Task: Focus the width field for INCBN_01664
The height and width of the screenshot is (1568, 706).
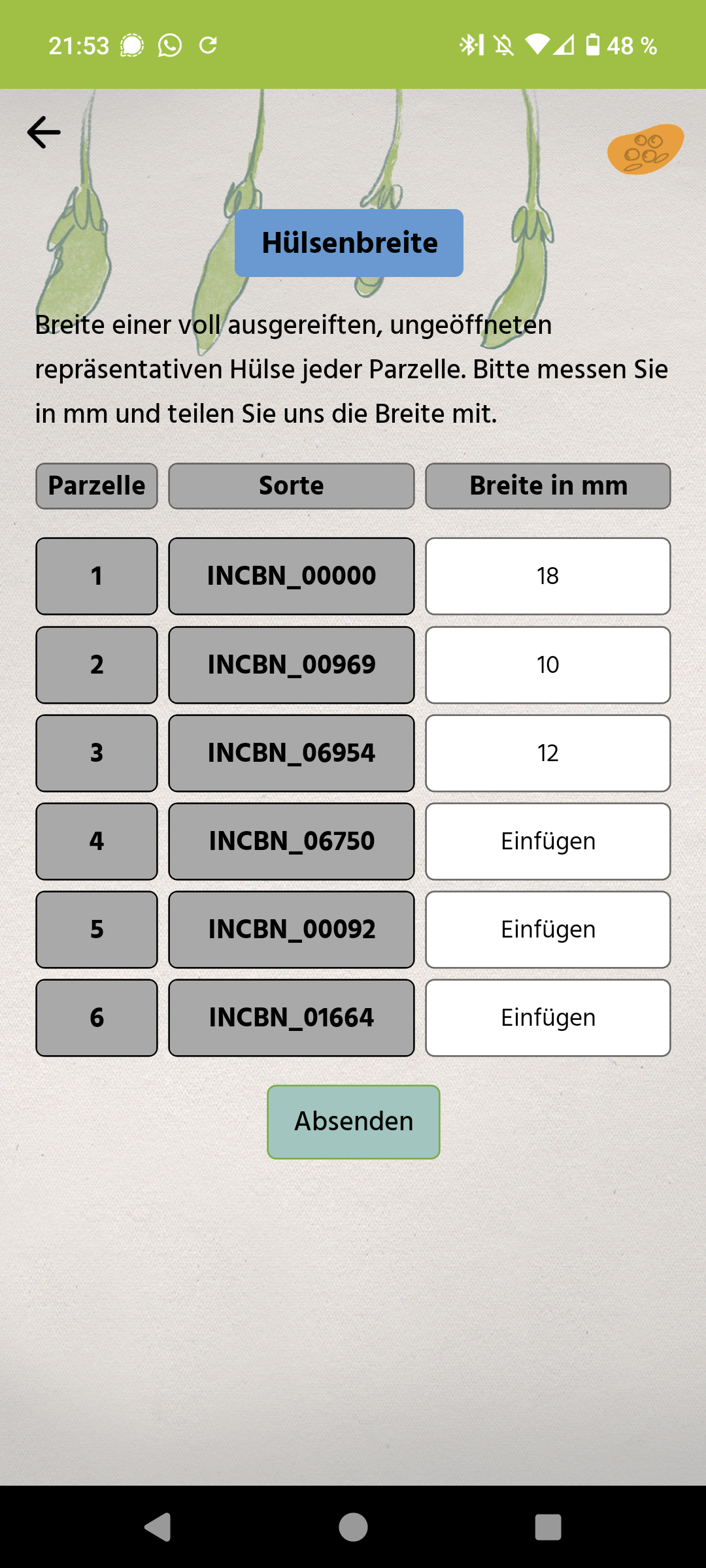Action: click(548, 1018)
